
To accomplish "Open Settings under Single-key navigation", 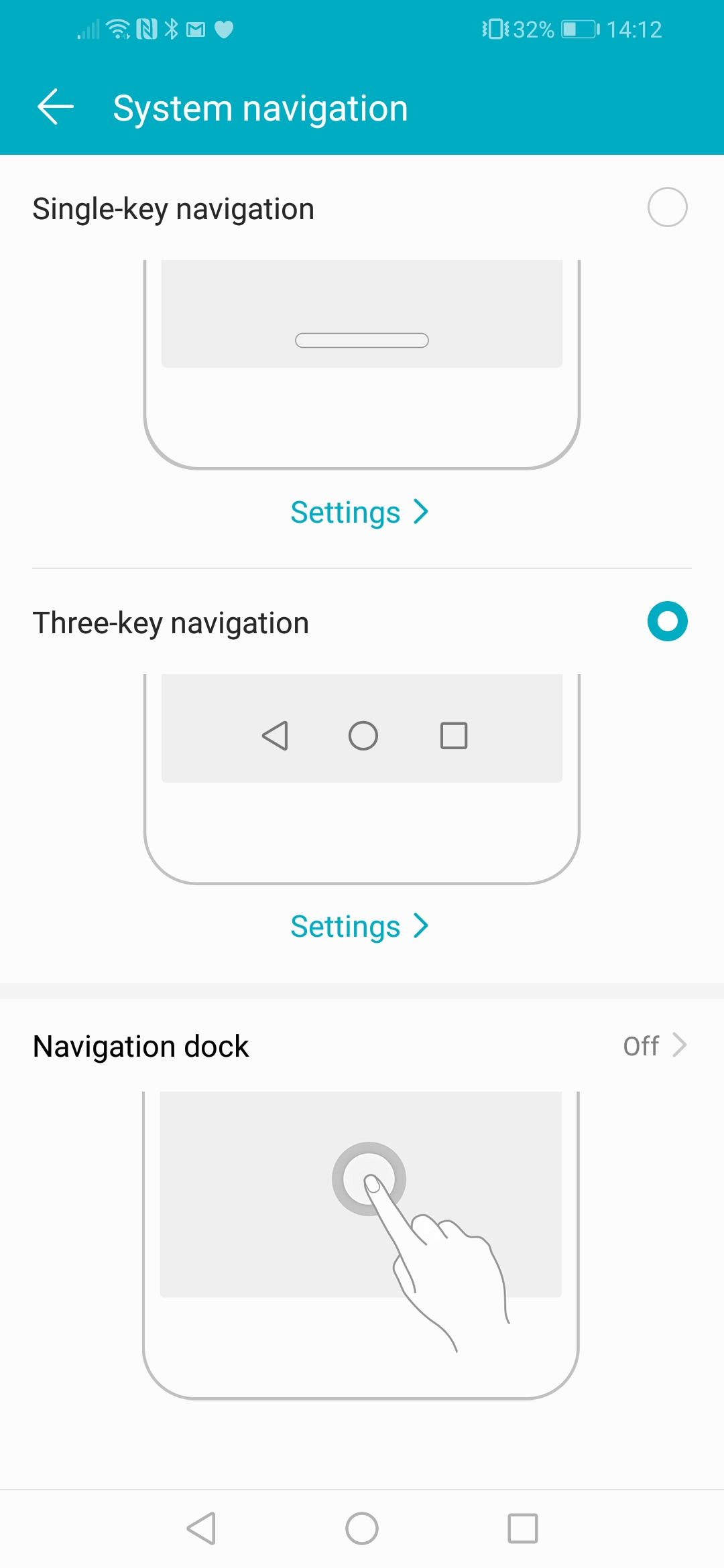I will (x=359, y=512).
